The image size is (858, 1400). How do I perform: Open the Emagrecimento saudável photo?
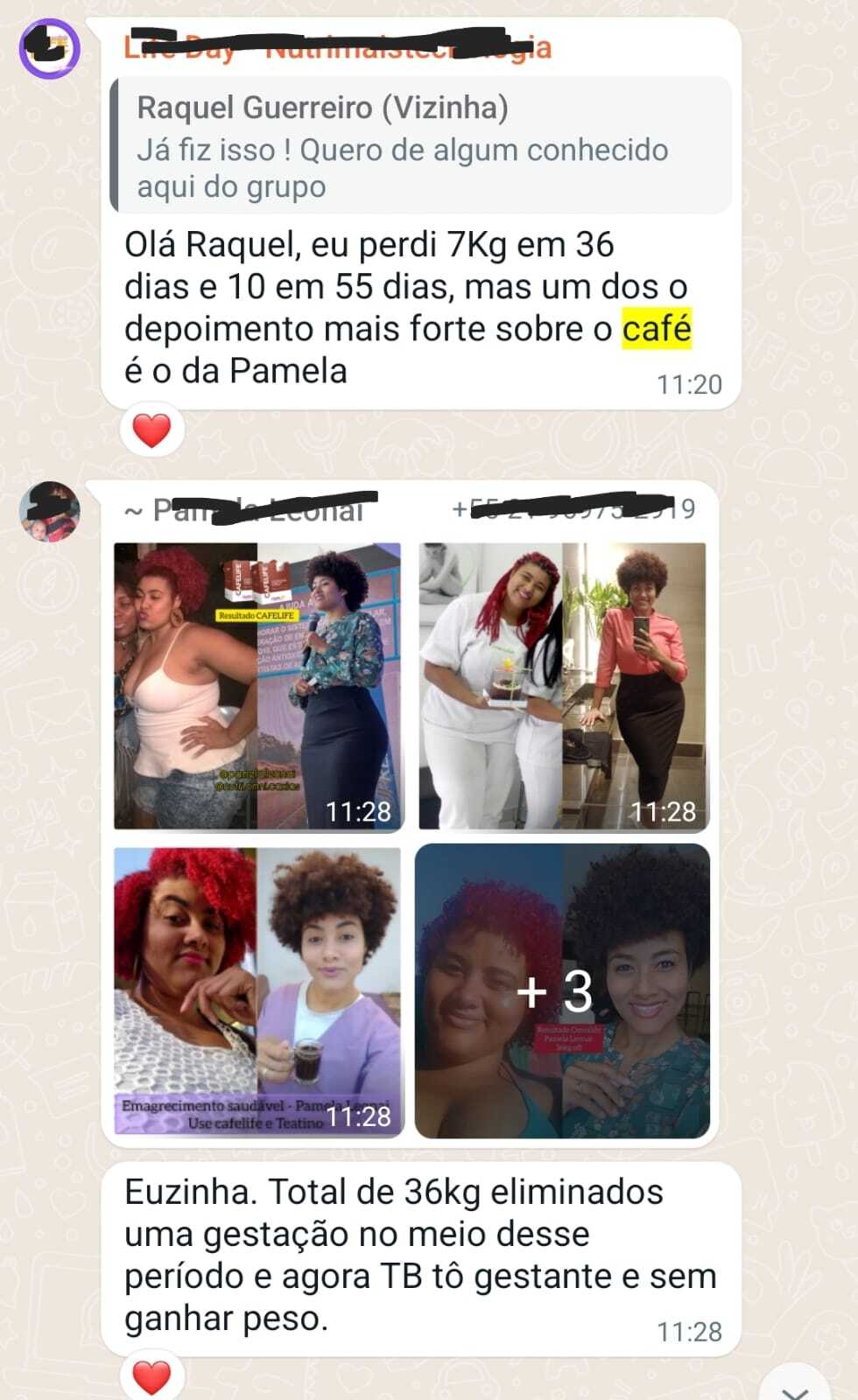point(257,990)
